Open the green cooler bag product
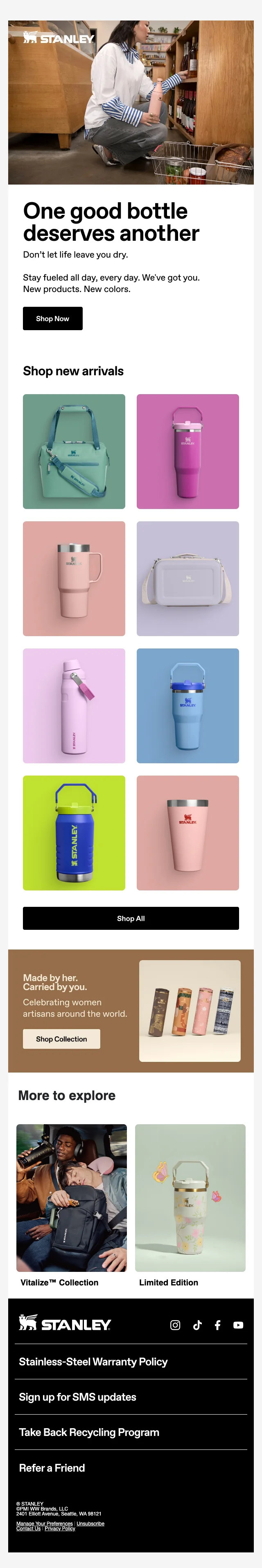Viewport: 262px width, 1568px height. [74, 451]
